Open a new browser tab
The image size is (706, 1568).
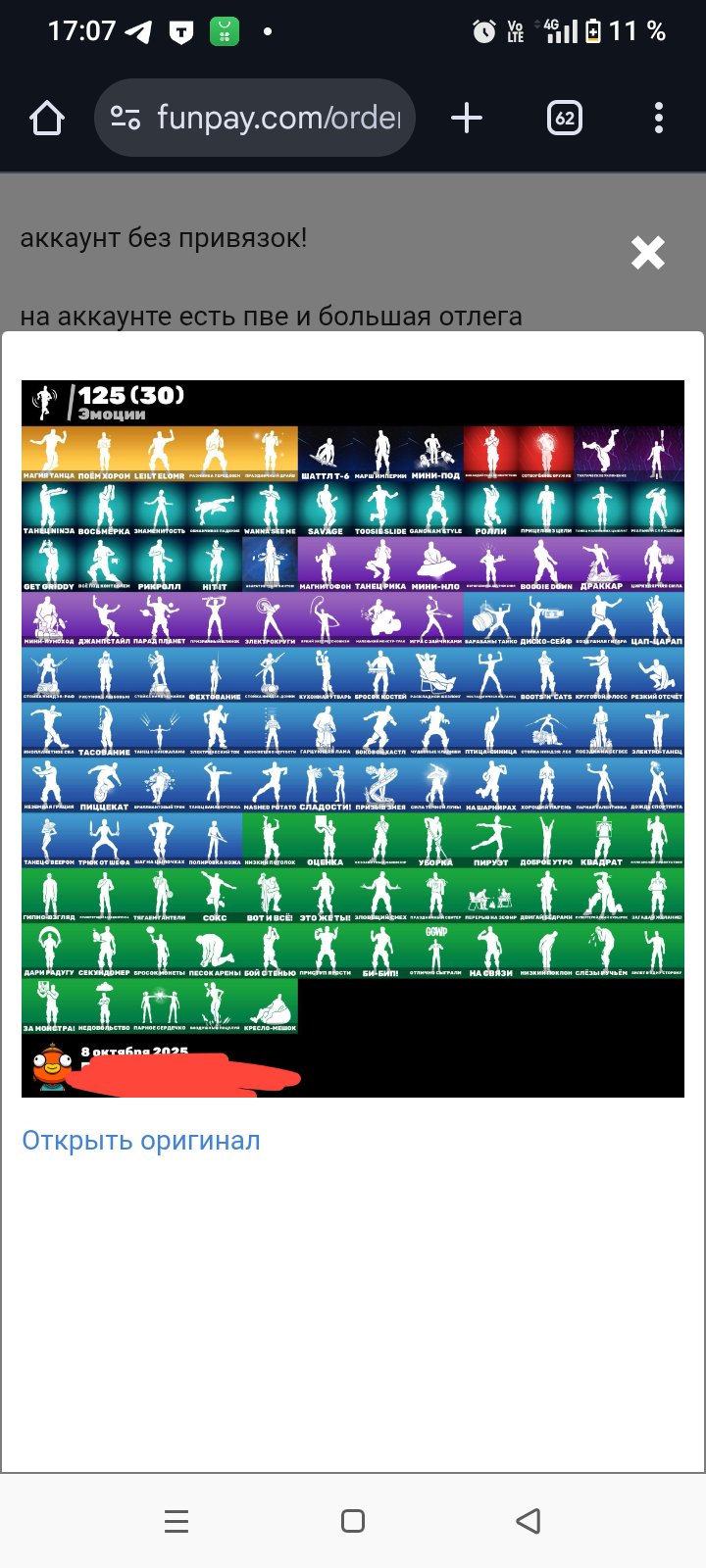pyautogui.click(x=467, y=119)
